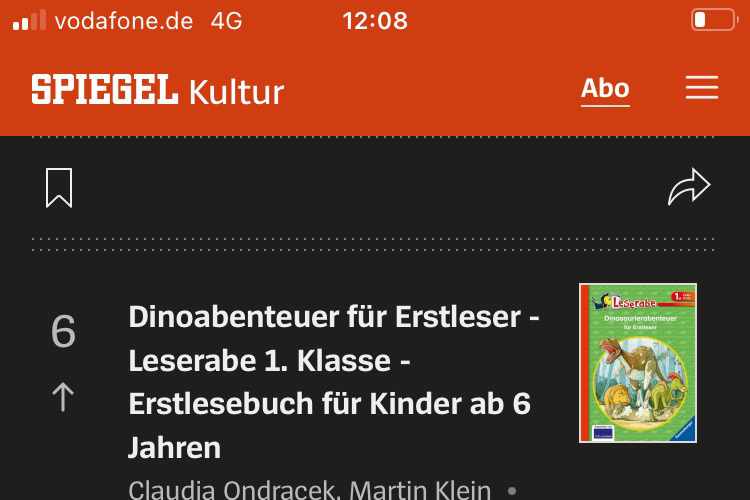Open the Abo subscription link
This screenshot has height=500, width=750.
click(605, 89)
